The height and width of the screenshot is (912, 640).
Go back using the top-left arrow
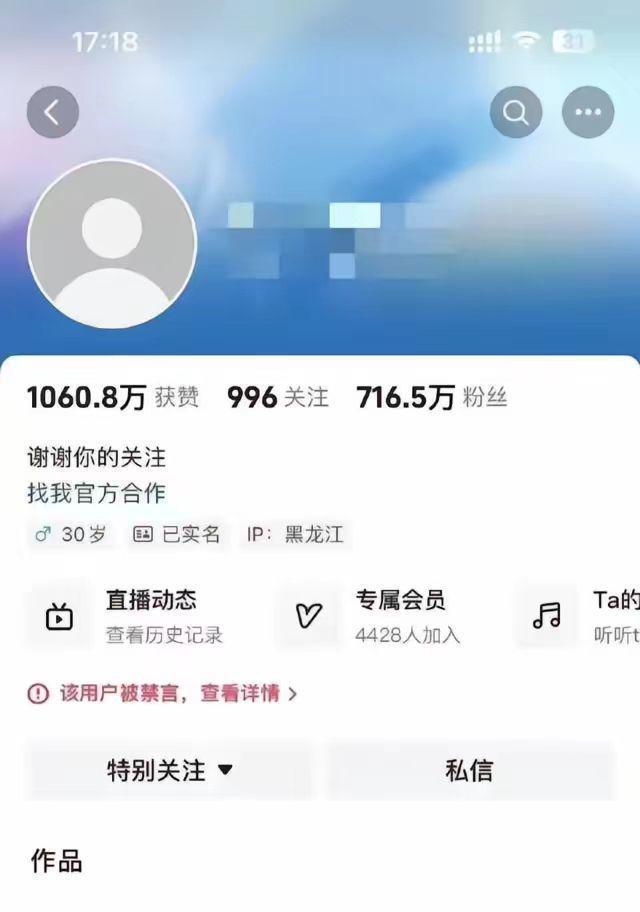pos(53,113)
